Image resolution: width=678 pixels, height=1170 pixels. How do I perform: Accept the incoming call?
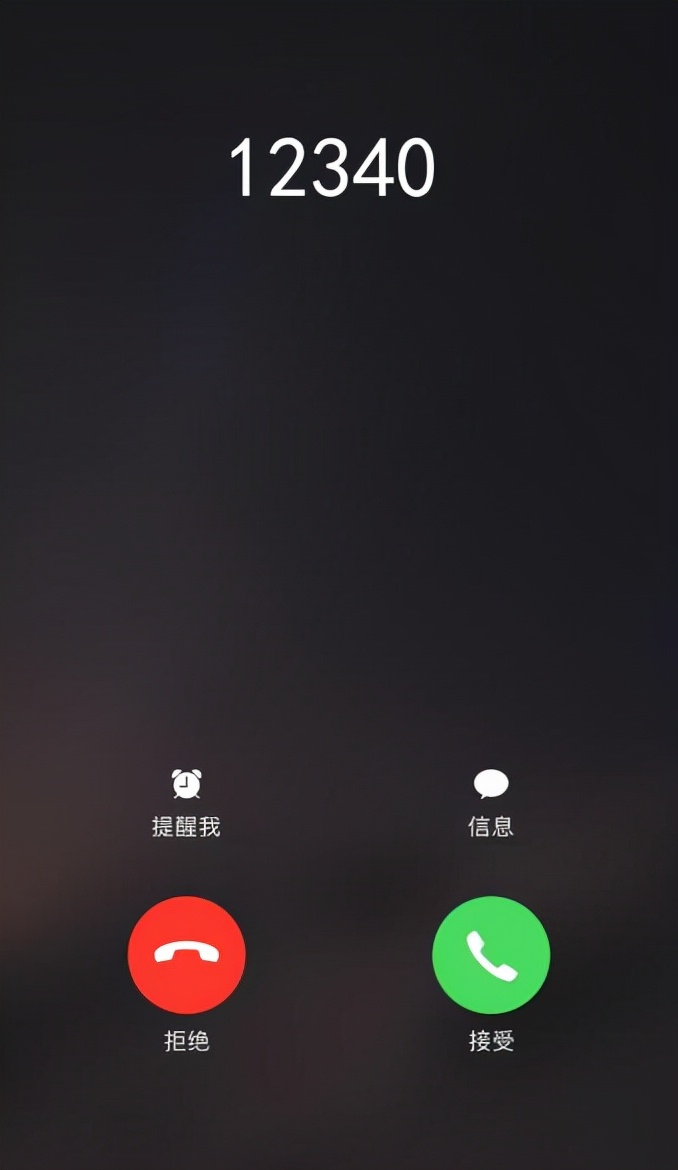click(x=491, y=955)
